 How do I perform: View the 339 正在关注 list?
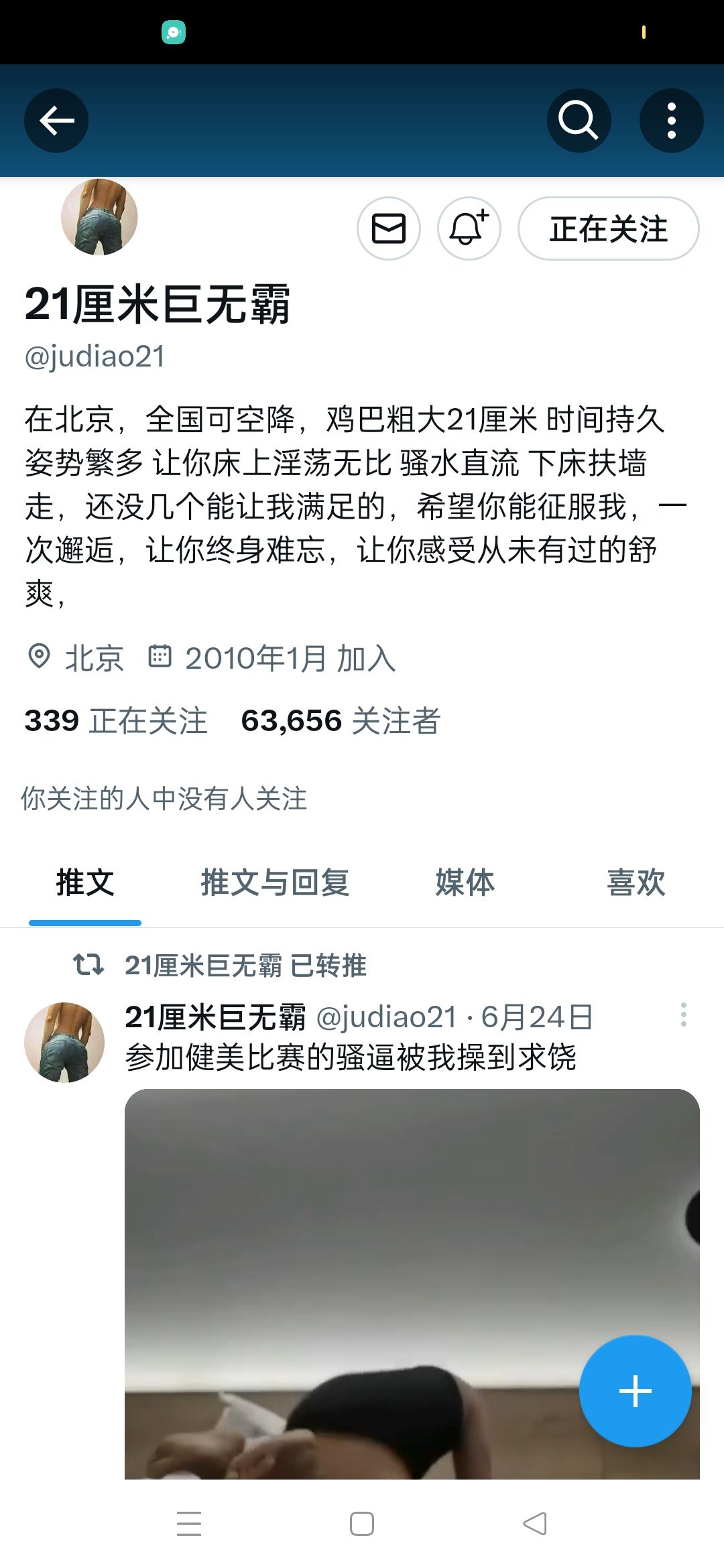pos(116,721)
